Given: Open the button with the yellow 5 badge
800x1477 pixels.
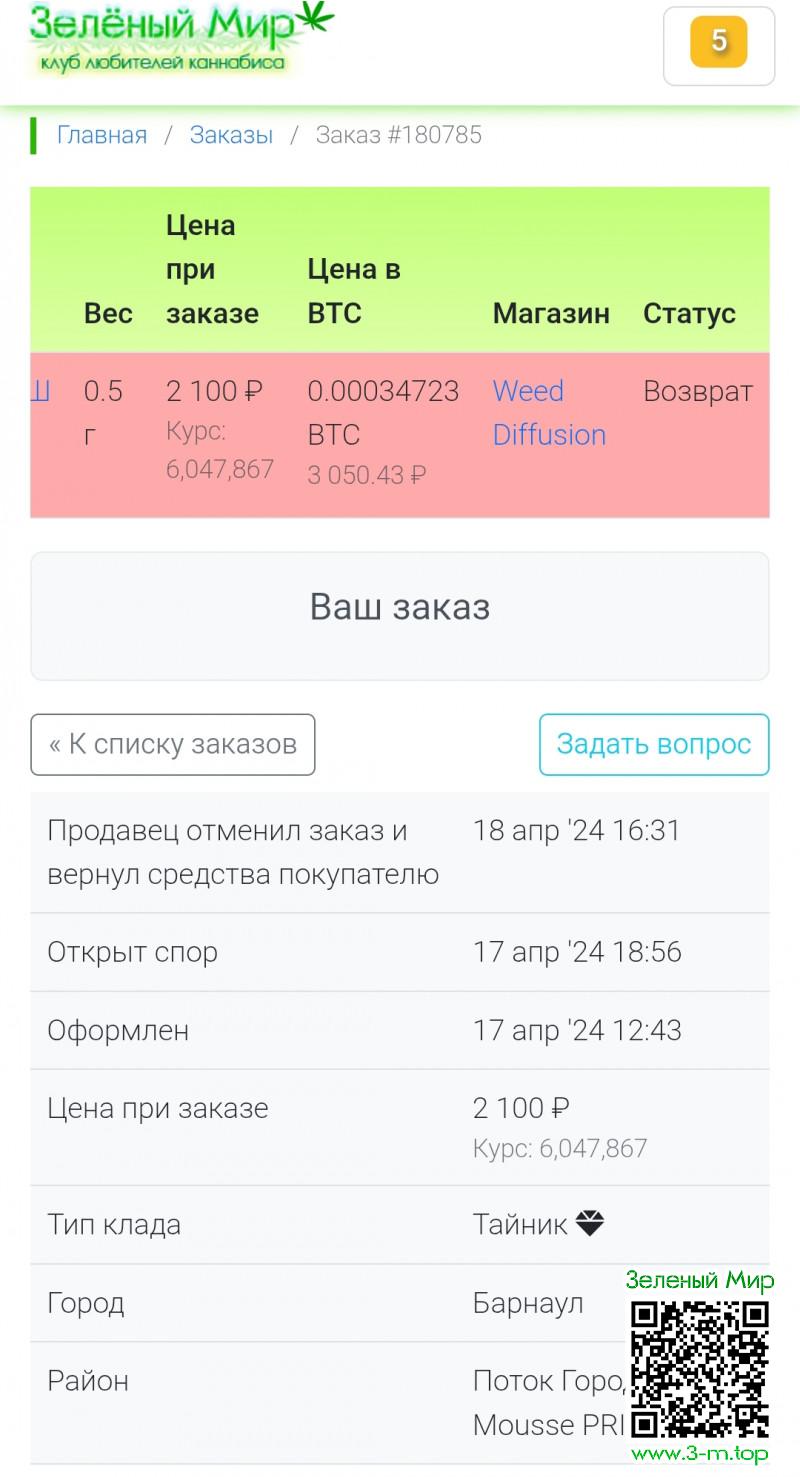Looking at the screenshot, I should [x=718, y=45].
